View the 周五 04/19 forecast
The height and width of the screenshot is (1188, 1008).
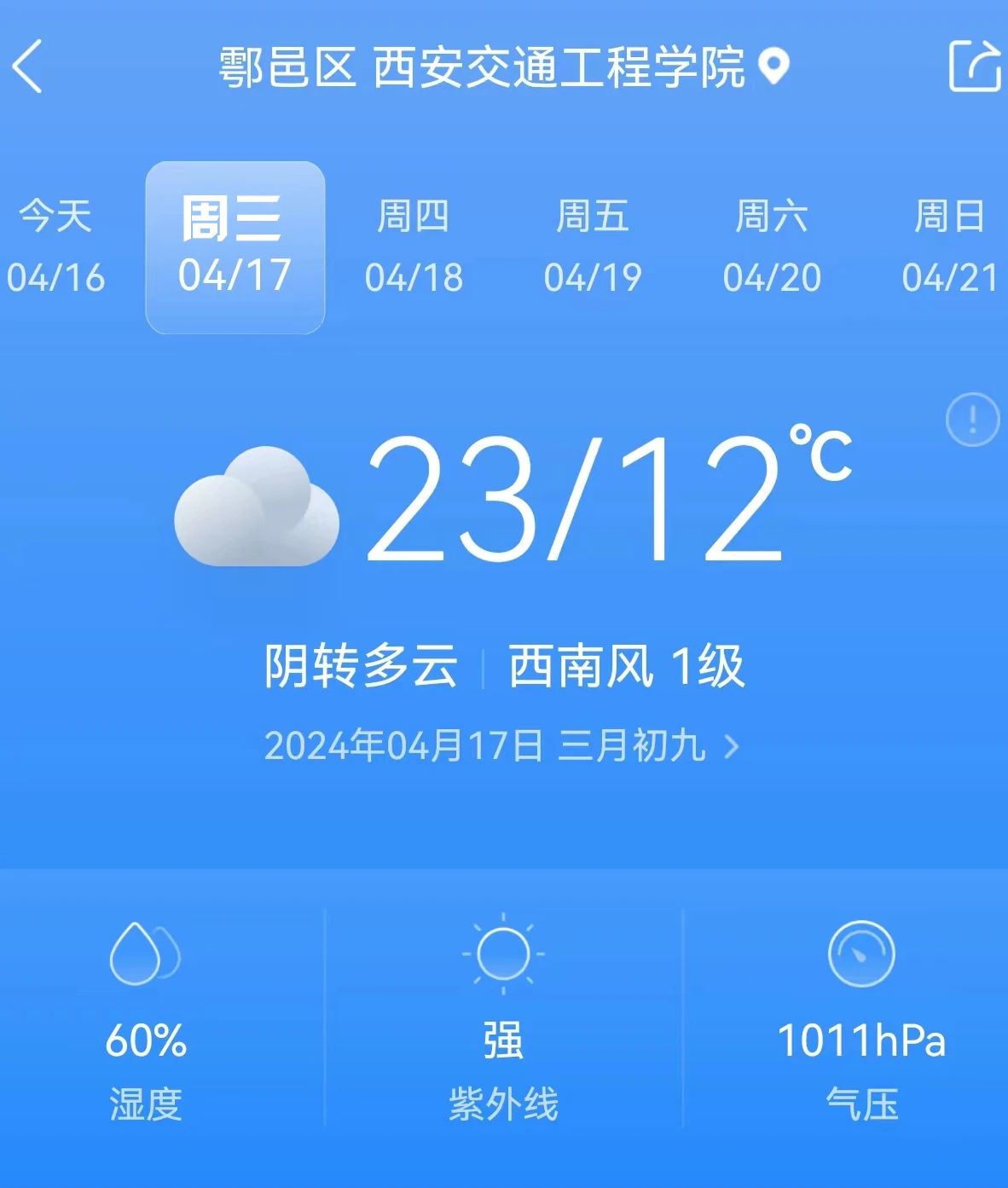tap(593, 246)
